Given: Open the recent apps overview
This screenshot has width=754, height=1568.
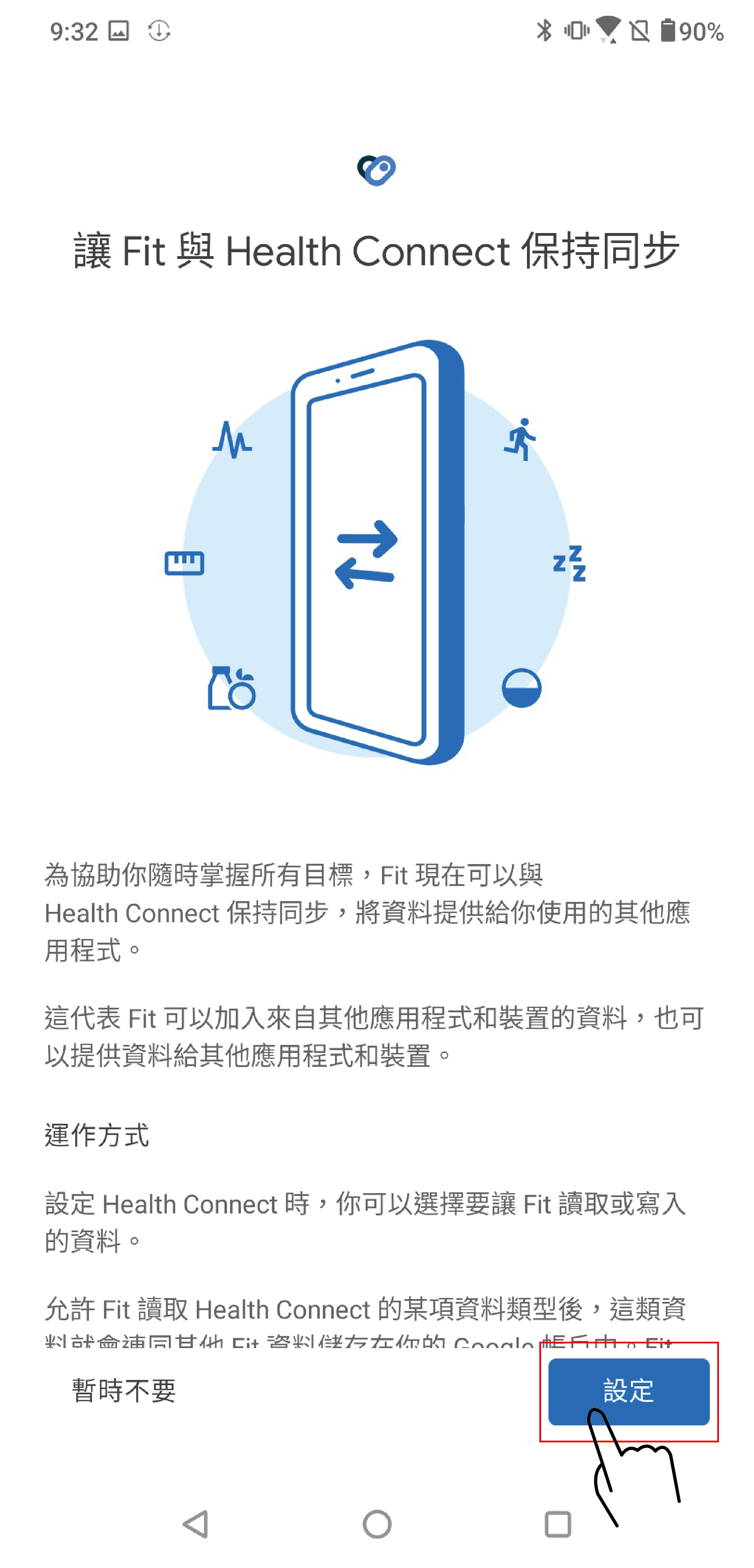Looking at the screenshot, I should (x=558, y=1524).
